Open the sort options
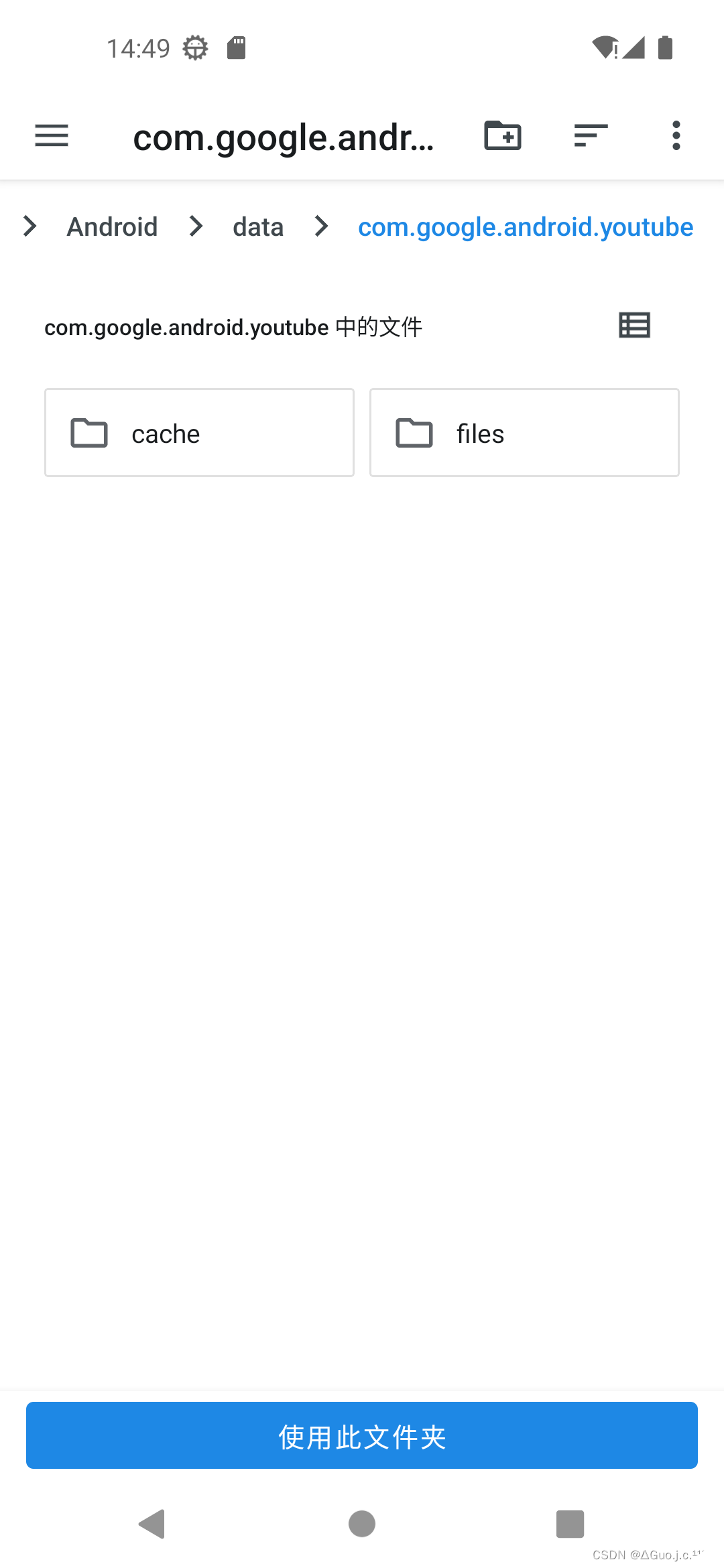This screenshot has height=1568, width=724. tap(591, 135)
